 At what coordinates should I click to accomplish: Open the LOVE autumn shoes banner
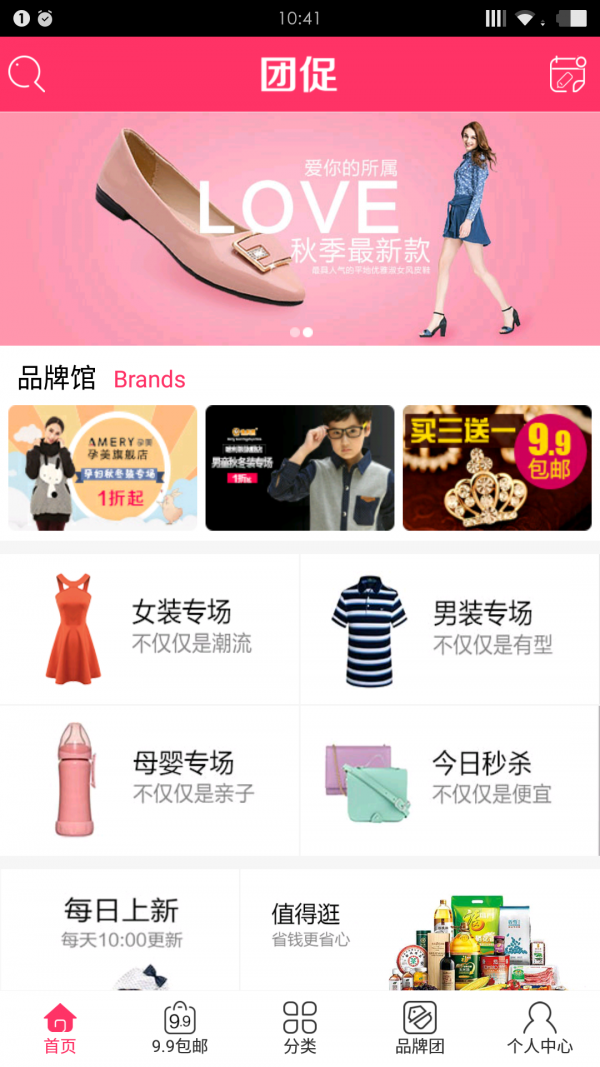coord(300,228)
